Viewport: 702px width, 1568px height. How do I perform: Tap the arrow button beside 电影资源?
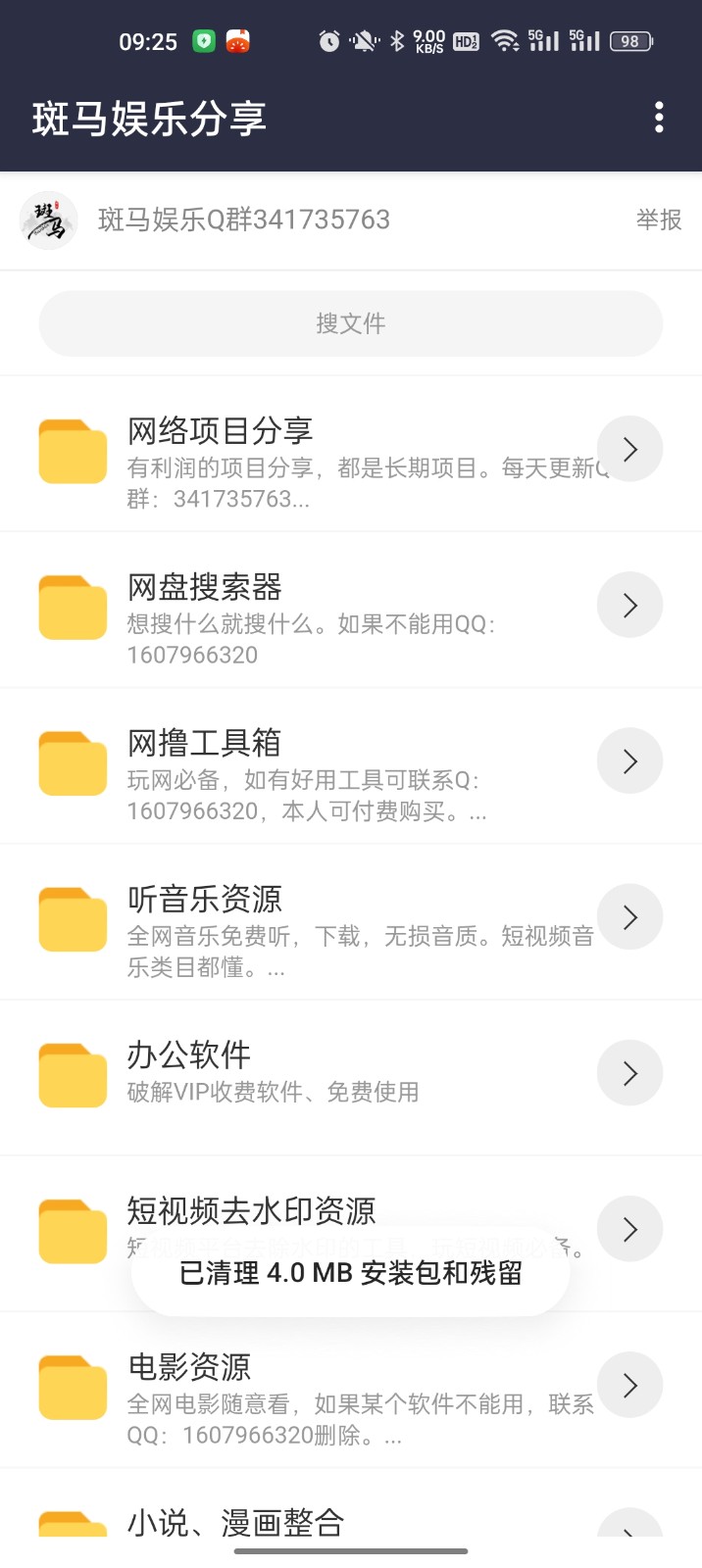point(629,1385)
